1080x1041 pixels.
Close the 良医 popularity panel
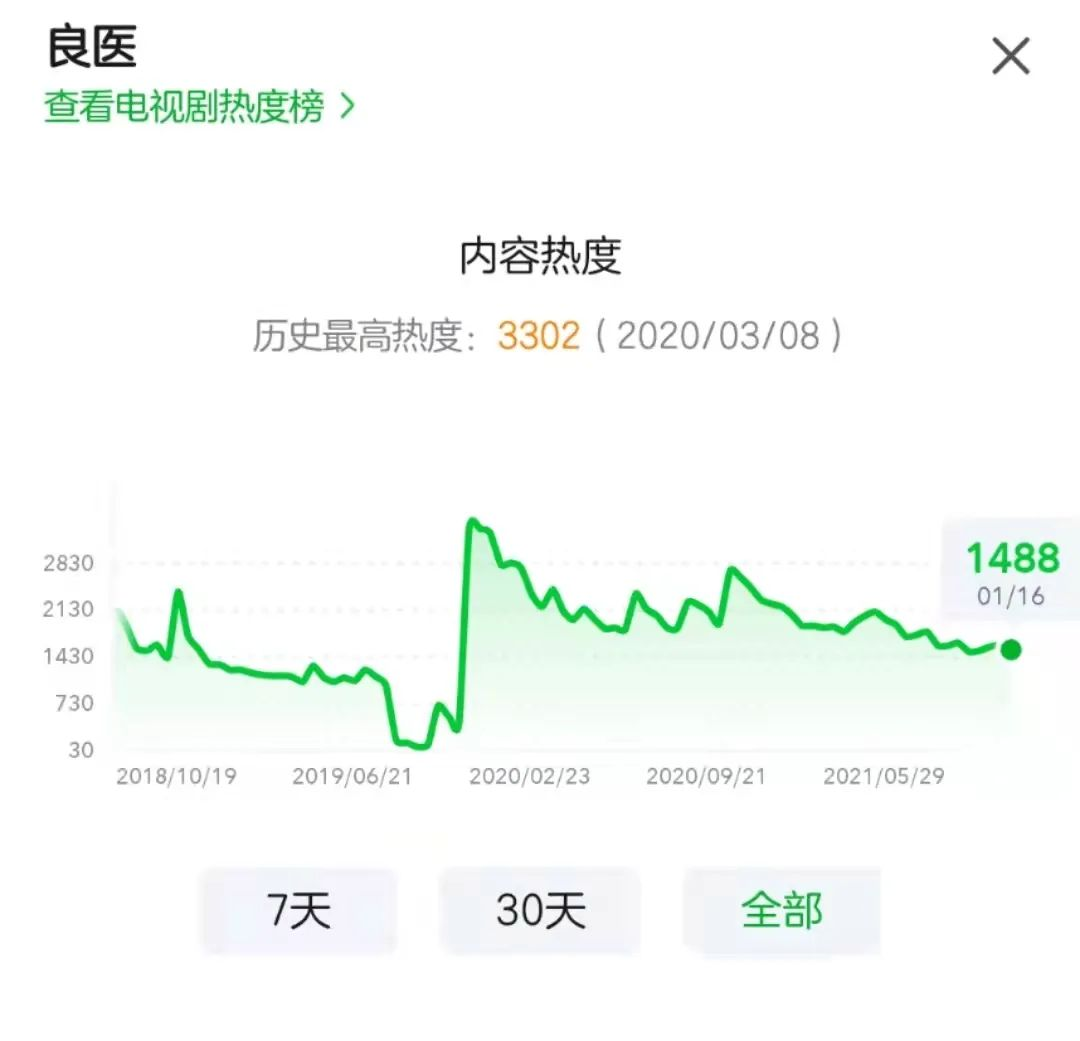[1010, 56]
